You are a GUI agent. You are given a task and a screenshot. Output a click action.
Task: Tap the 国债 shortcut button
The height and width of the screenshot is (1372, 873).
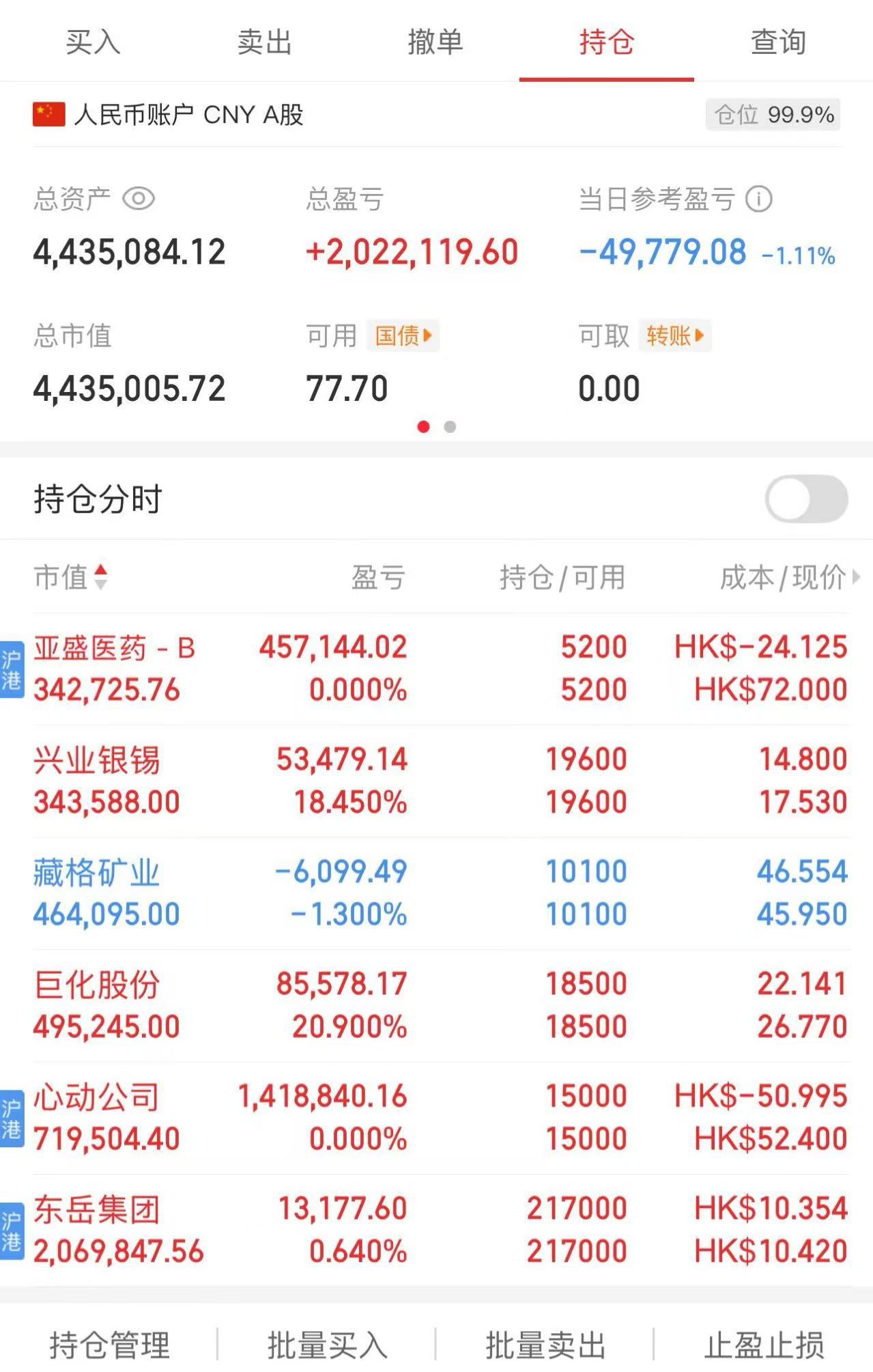click(x=403, y=336)
